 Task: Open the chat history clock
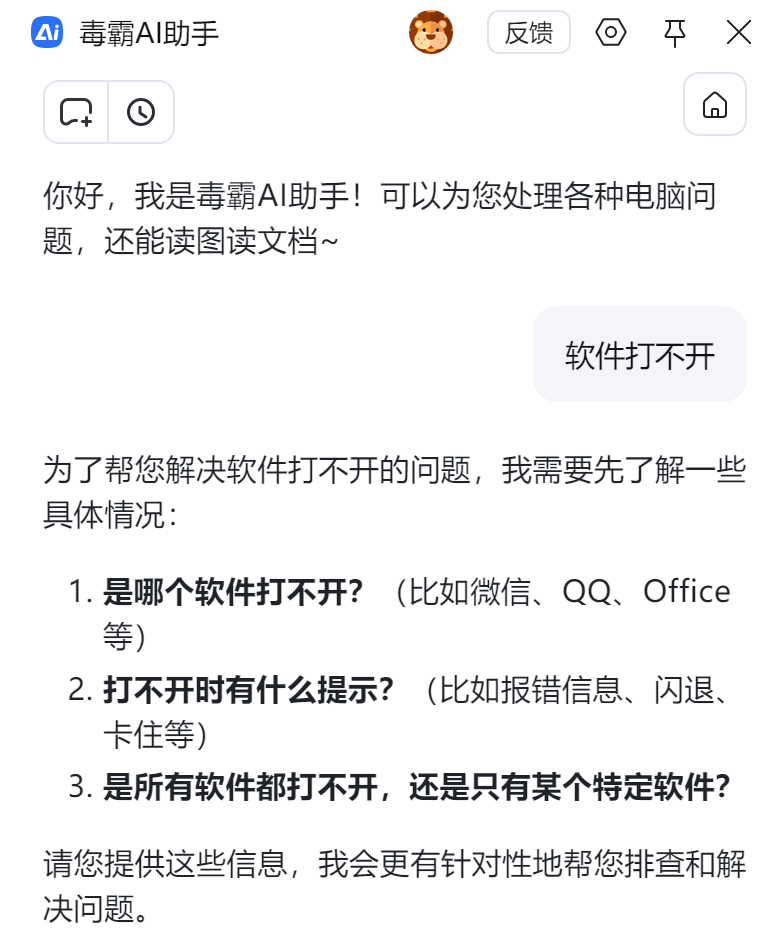pyautogui.click(x=141, y=112)
